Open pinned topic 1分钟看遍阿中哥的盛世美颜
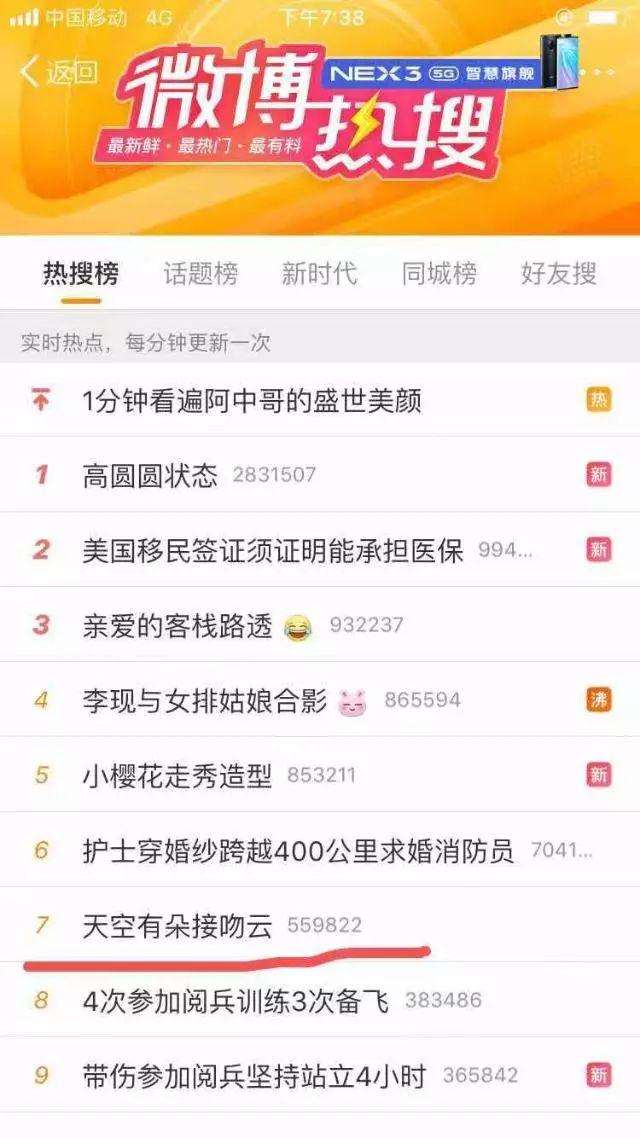The image size is (640, 1138). click(x=251, y=401)
